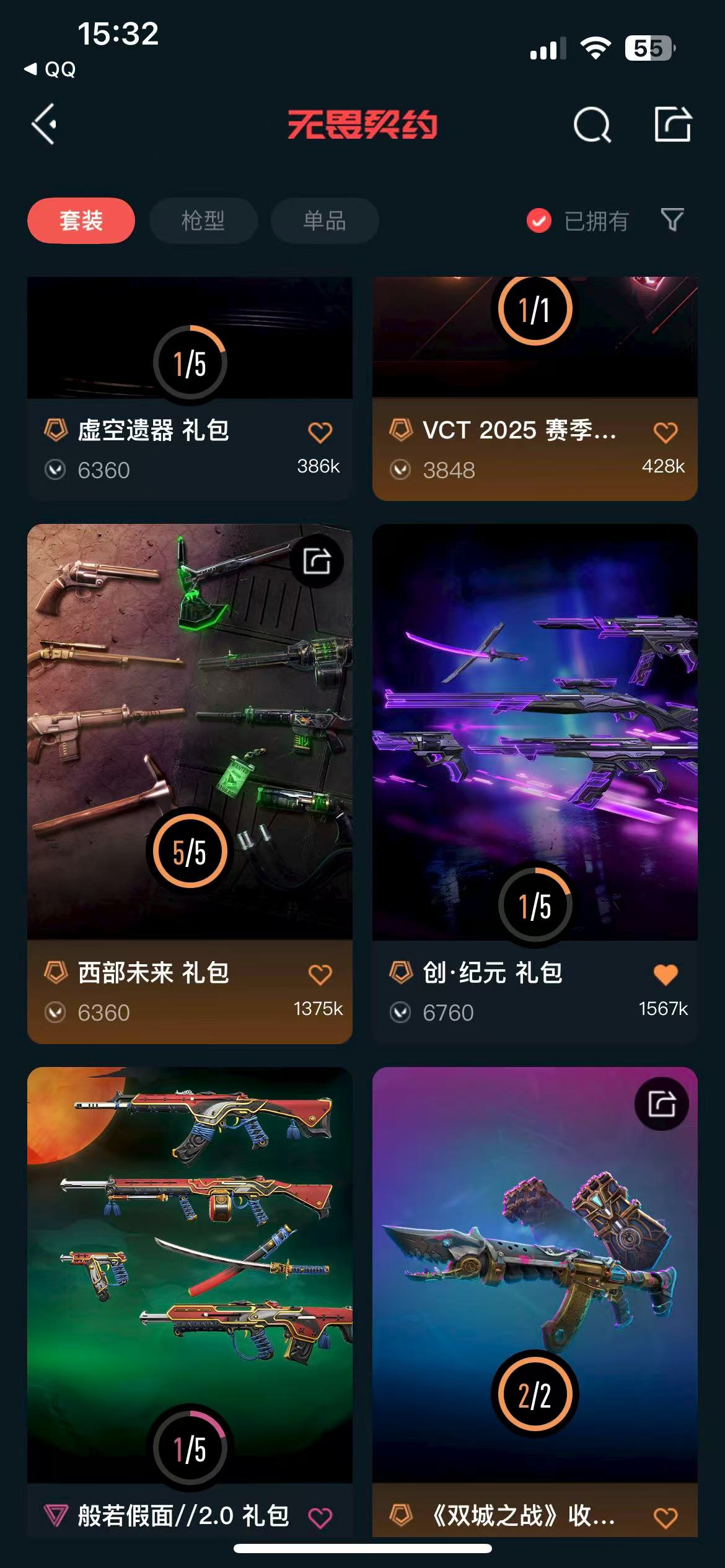The height and width of the screenshot is (1568, 725).
Task: Open the 西部未来 礼包 bundle card
Action: (x=190, y=731)
